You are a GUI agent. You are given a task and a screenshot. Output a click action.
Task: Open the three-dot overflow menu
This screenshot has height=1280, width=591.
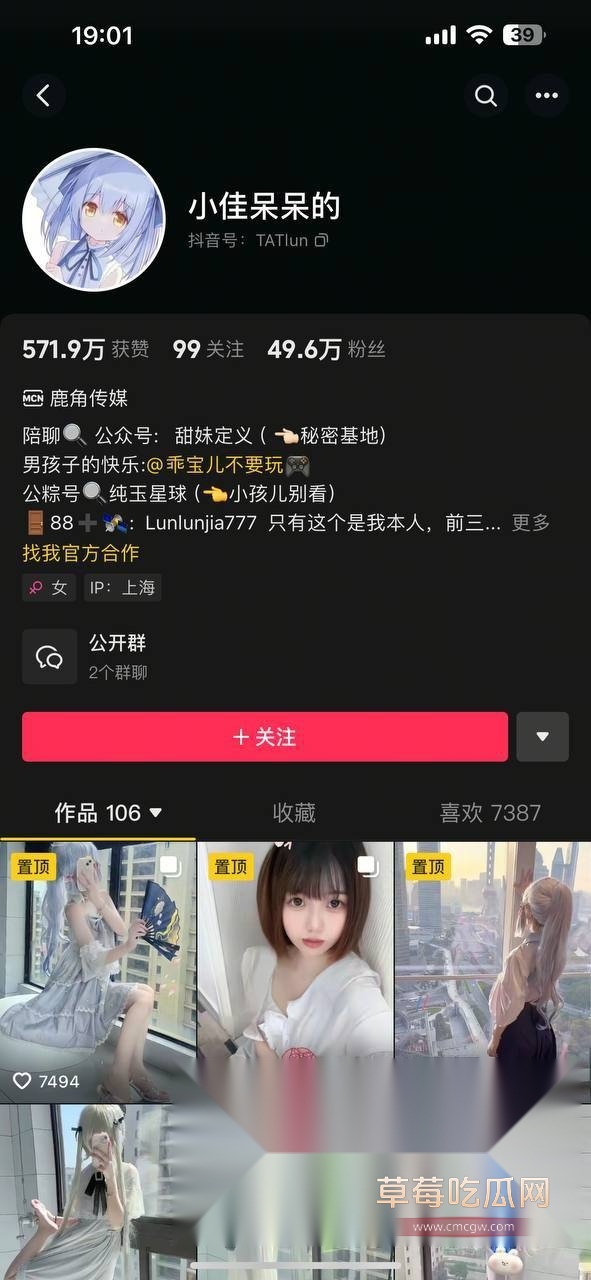[546, 96]
